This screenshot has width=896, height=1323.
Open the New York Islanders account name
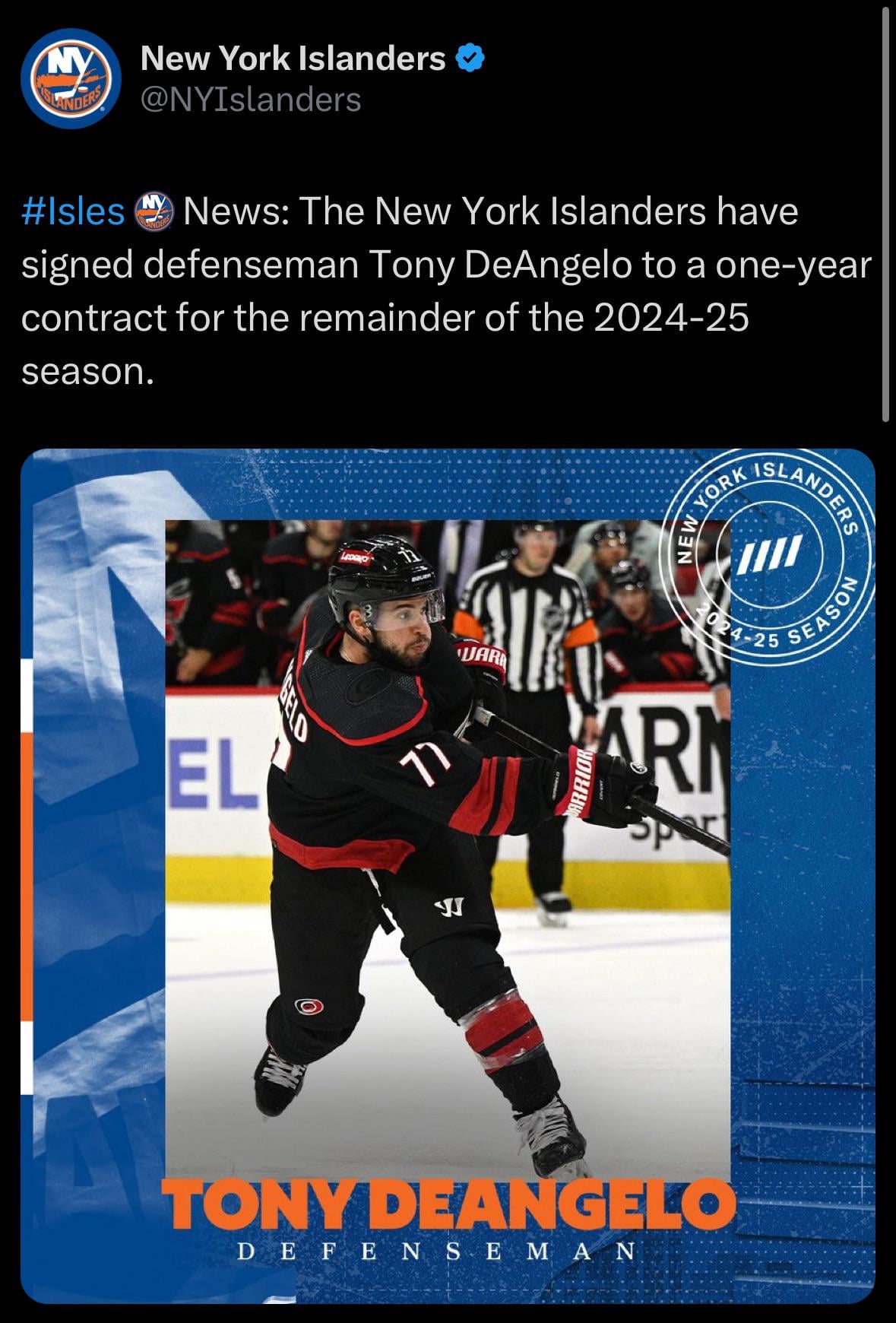coord(293,59)
